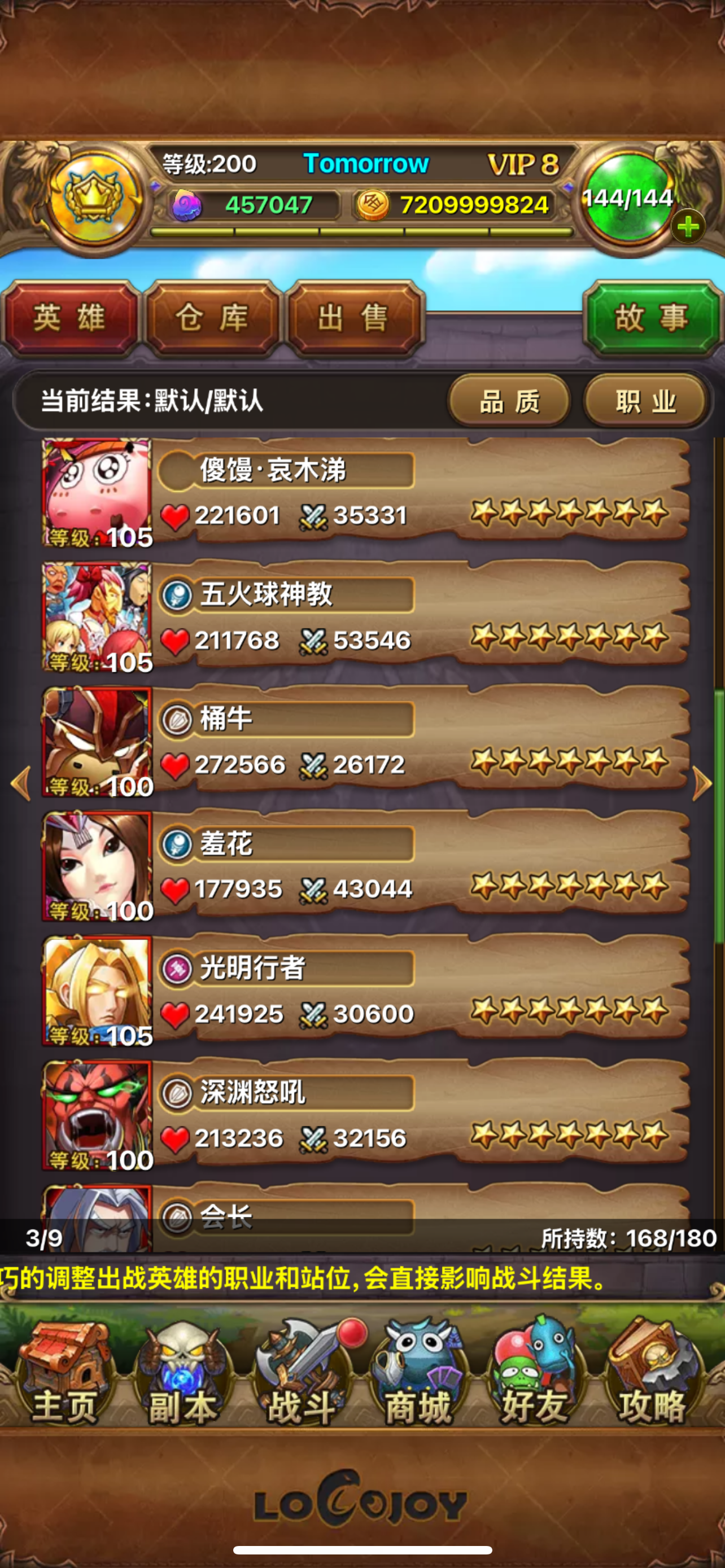This screenshot has width=725, height=1568.
Task: Switch to 战斗 in bottom bar
Action: coord(301,1373)
